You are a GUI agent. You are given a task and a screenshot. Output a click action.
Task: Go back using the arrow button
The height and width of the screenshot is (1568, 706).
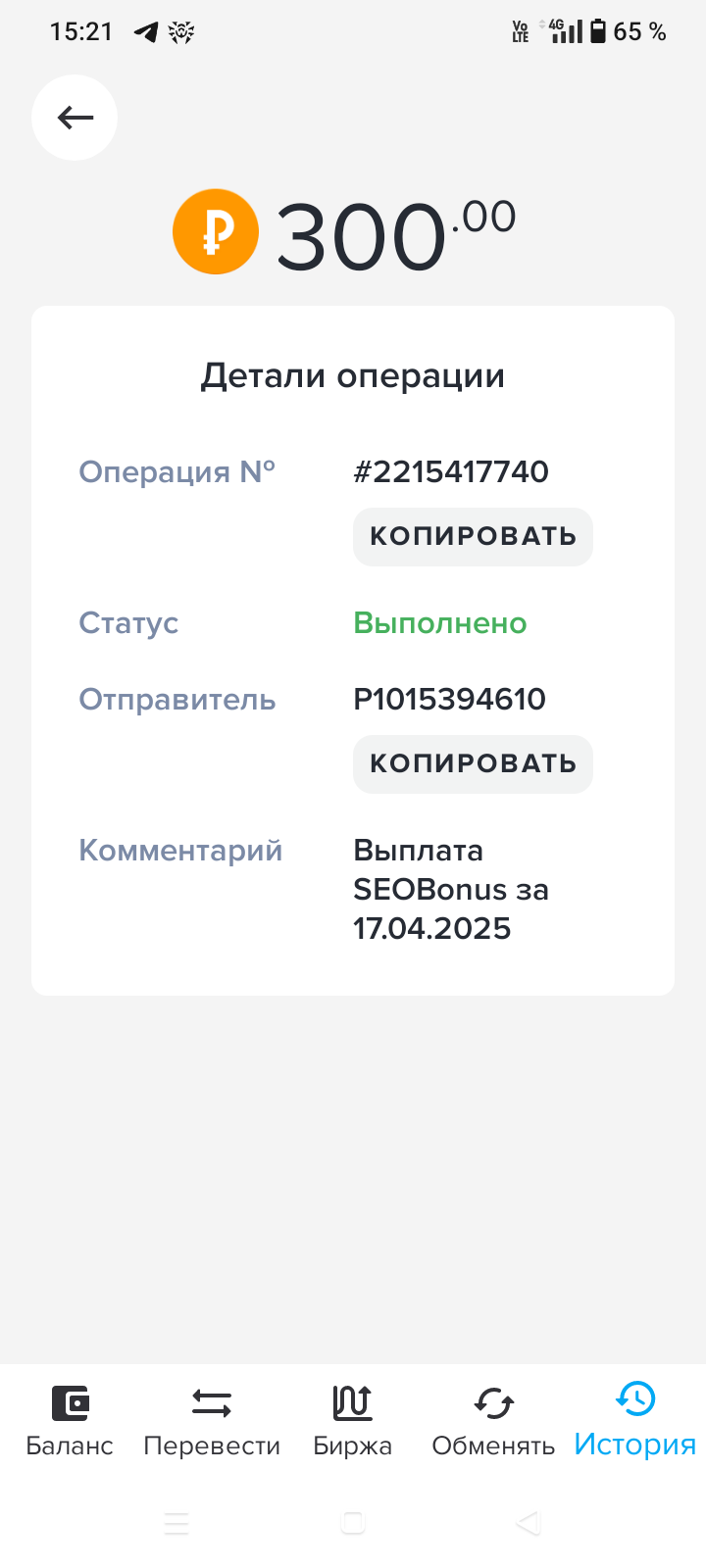(75, 118)
